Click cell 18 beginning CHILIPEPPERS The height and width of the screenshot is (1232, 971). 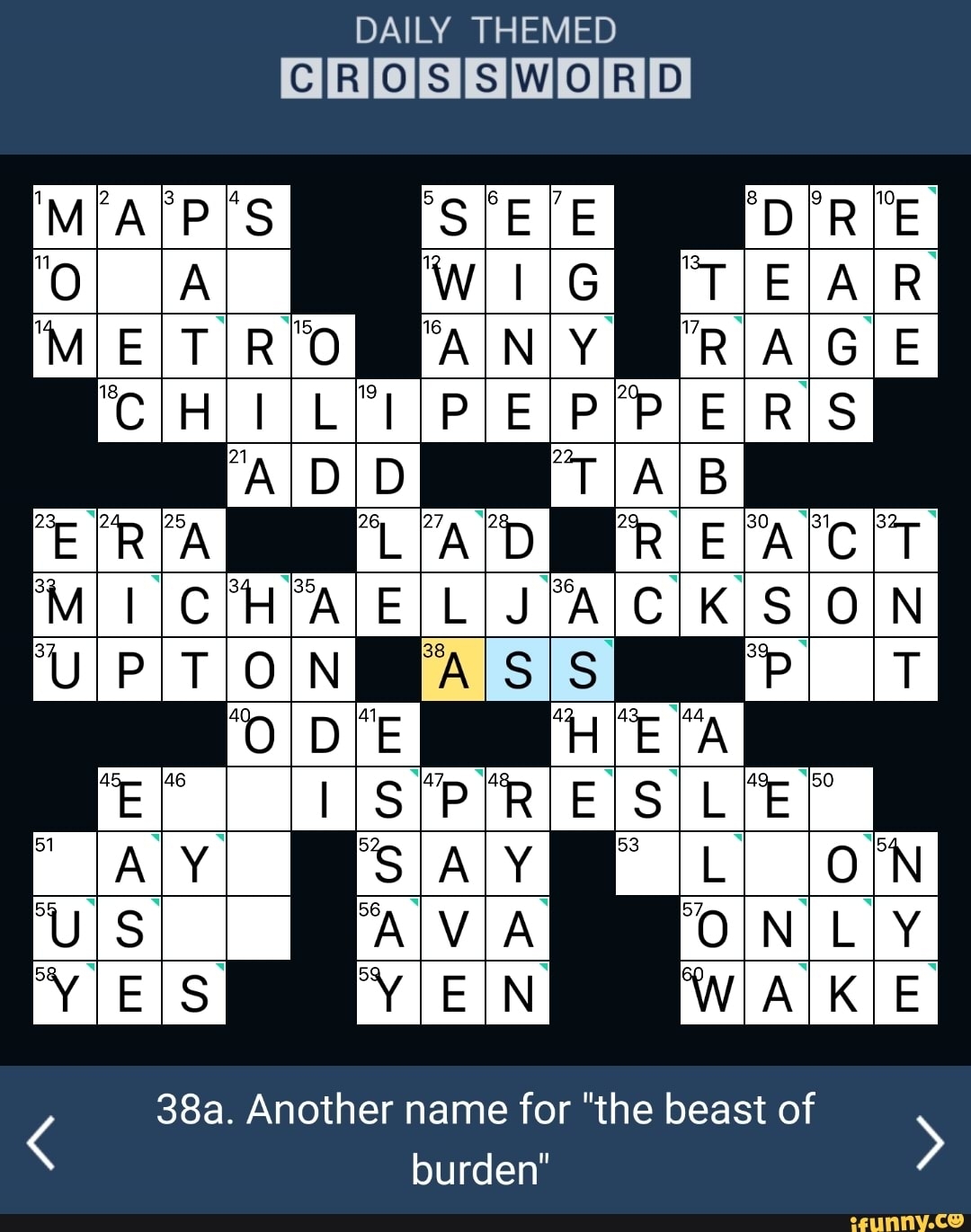(x=130, y=408)
